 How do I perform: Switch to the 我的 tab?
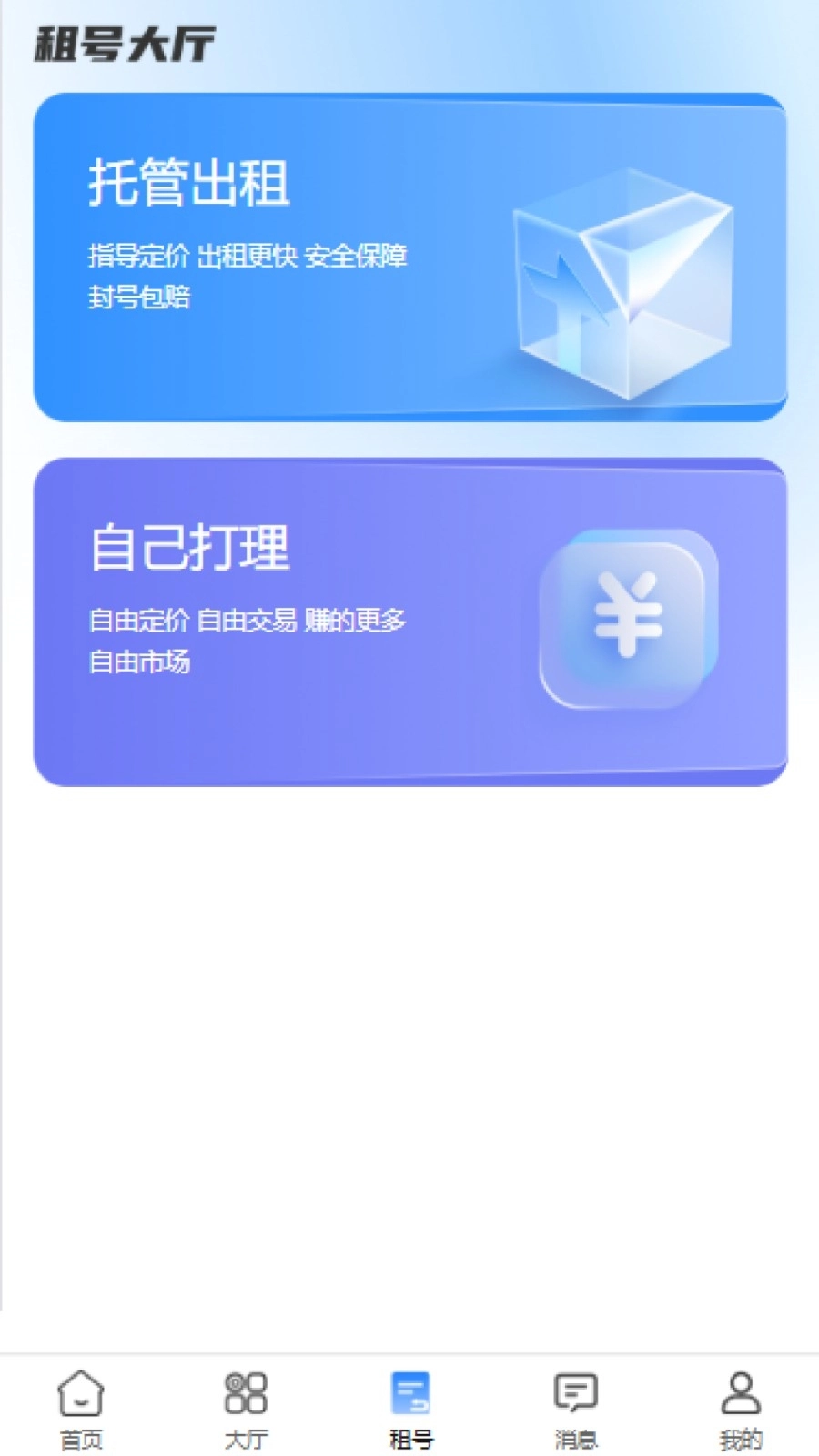pyautogui.click(x=740, y=1409)
